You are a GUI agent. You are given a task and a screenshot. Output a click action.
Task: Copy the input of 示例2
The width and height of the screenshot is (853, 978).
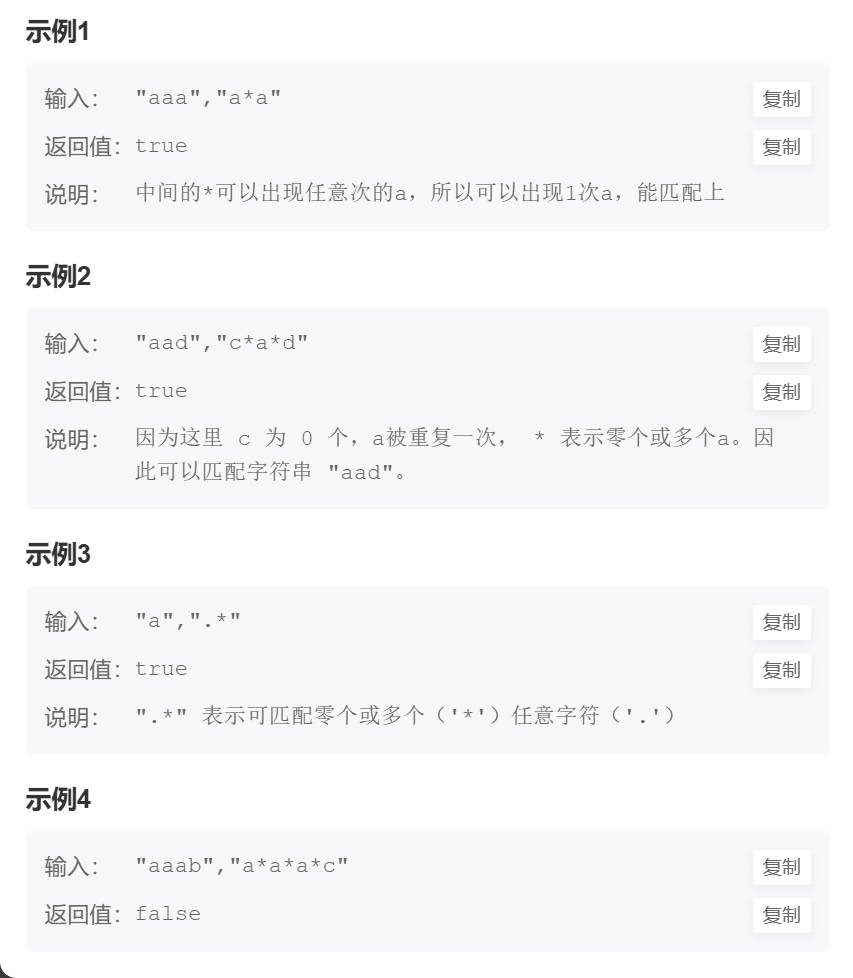[x=781, y=344]
